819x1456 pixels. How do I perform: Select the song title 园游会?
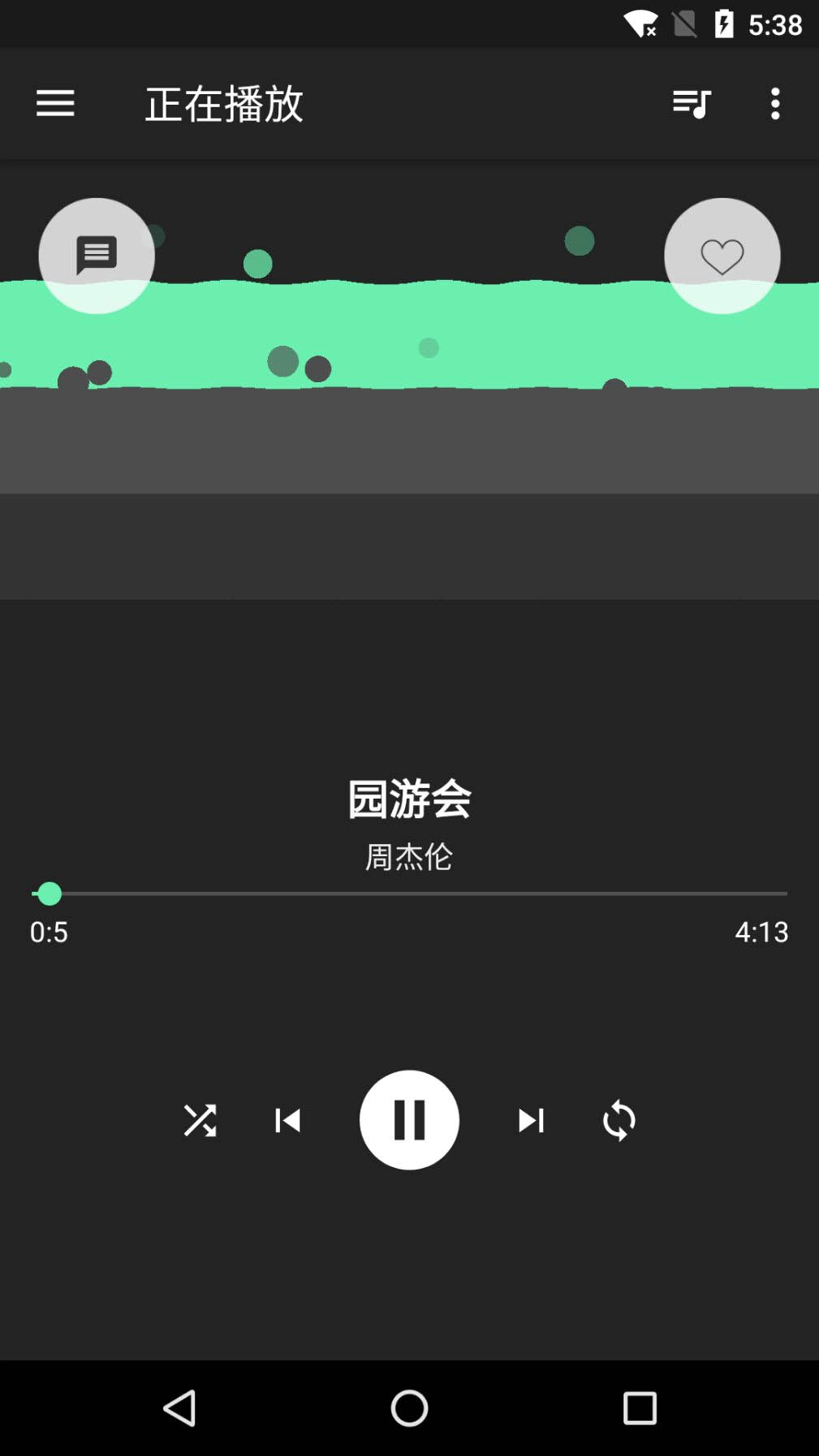[409, 799]
